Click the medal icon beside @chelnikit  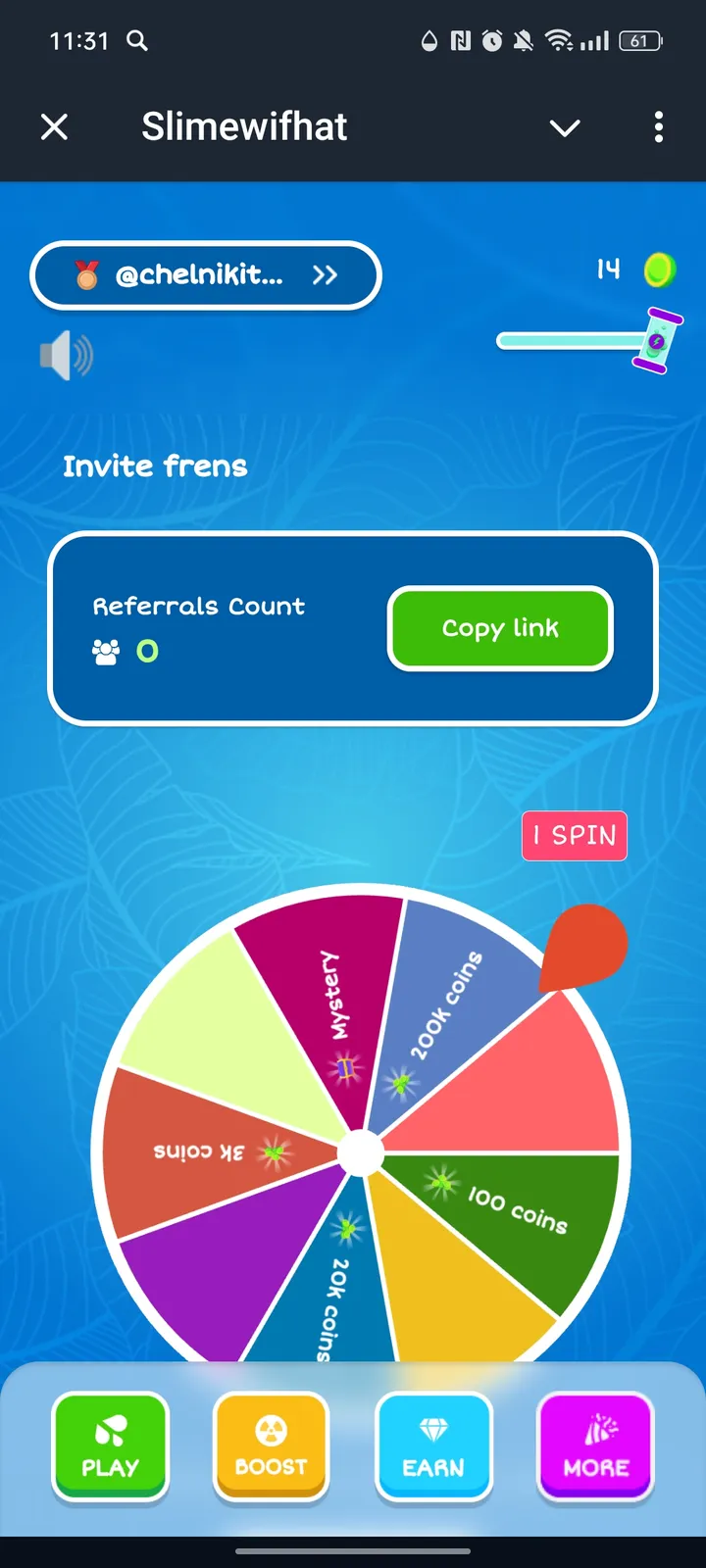point(88,275)
